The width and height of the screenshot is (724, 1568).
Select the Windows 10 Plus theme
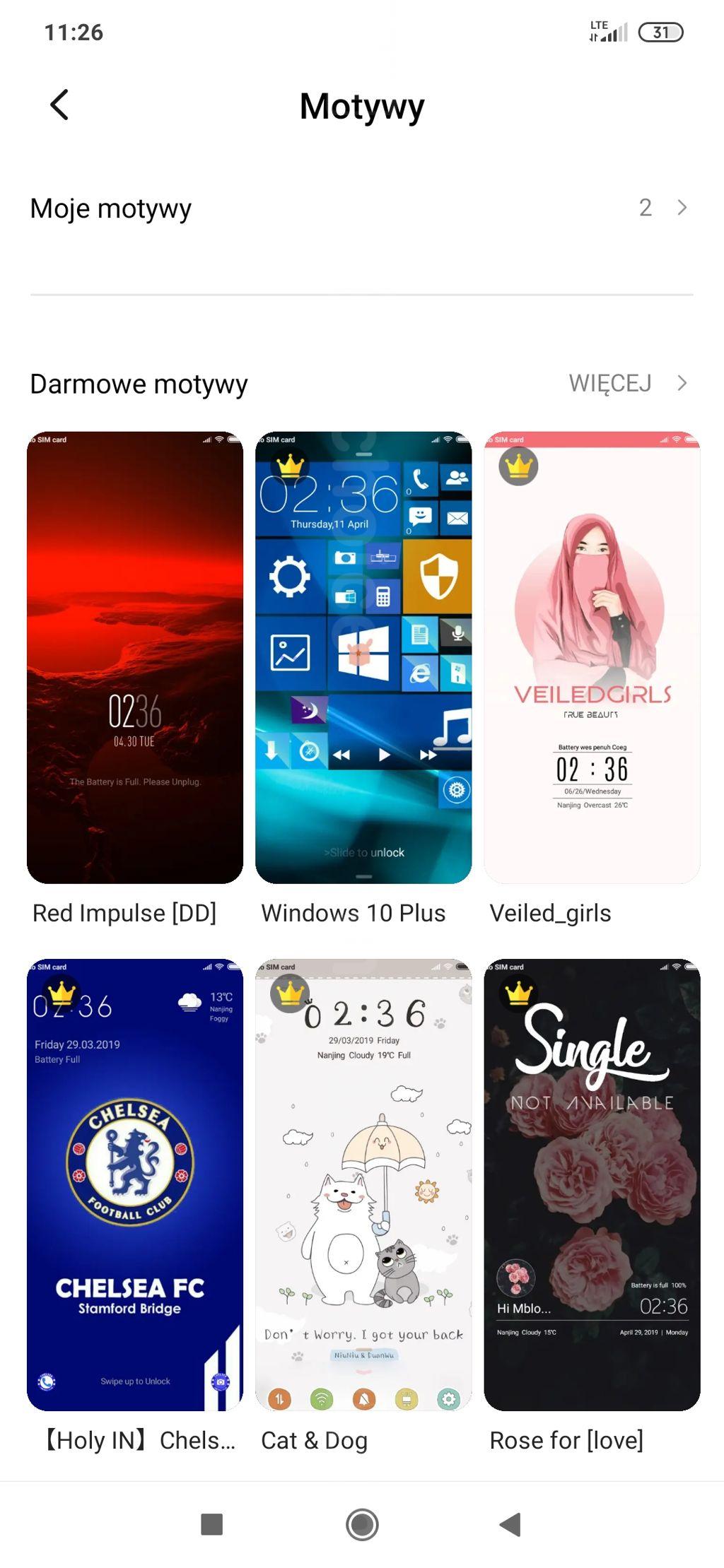click(363, 657)
